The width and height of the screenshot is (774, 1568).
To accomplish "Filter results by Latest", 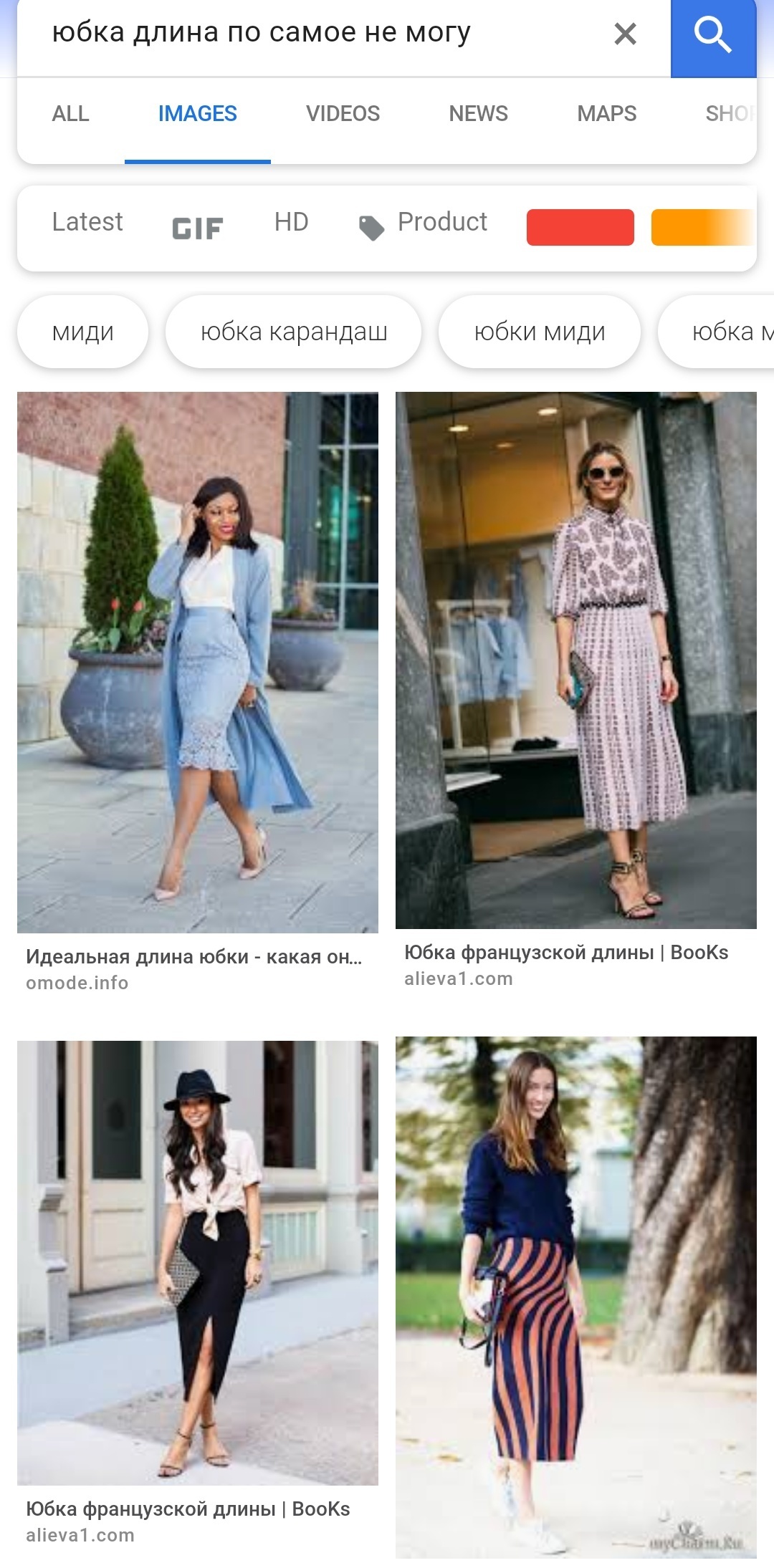I will (x=87, y=222).
